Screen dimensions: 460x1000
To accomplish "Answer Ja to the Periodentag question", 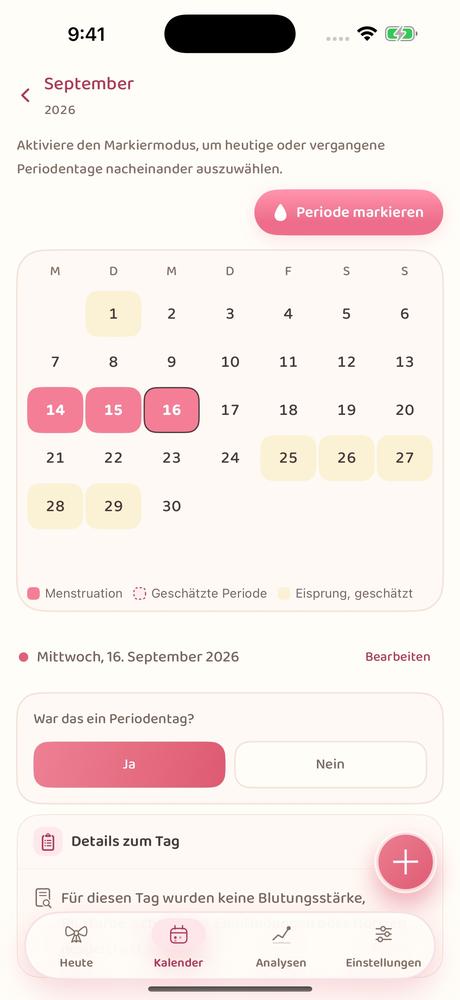I will (130, 765).
